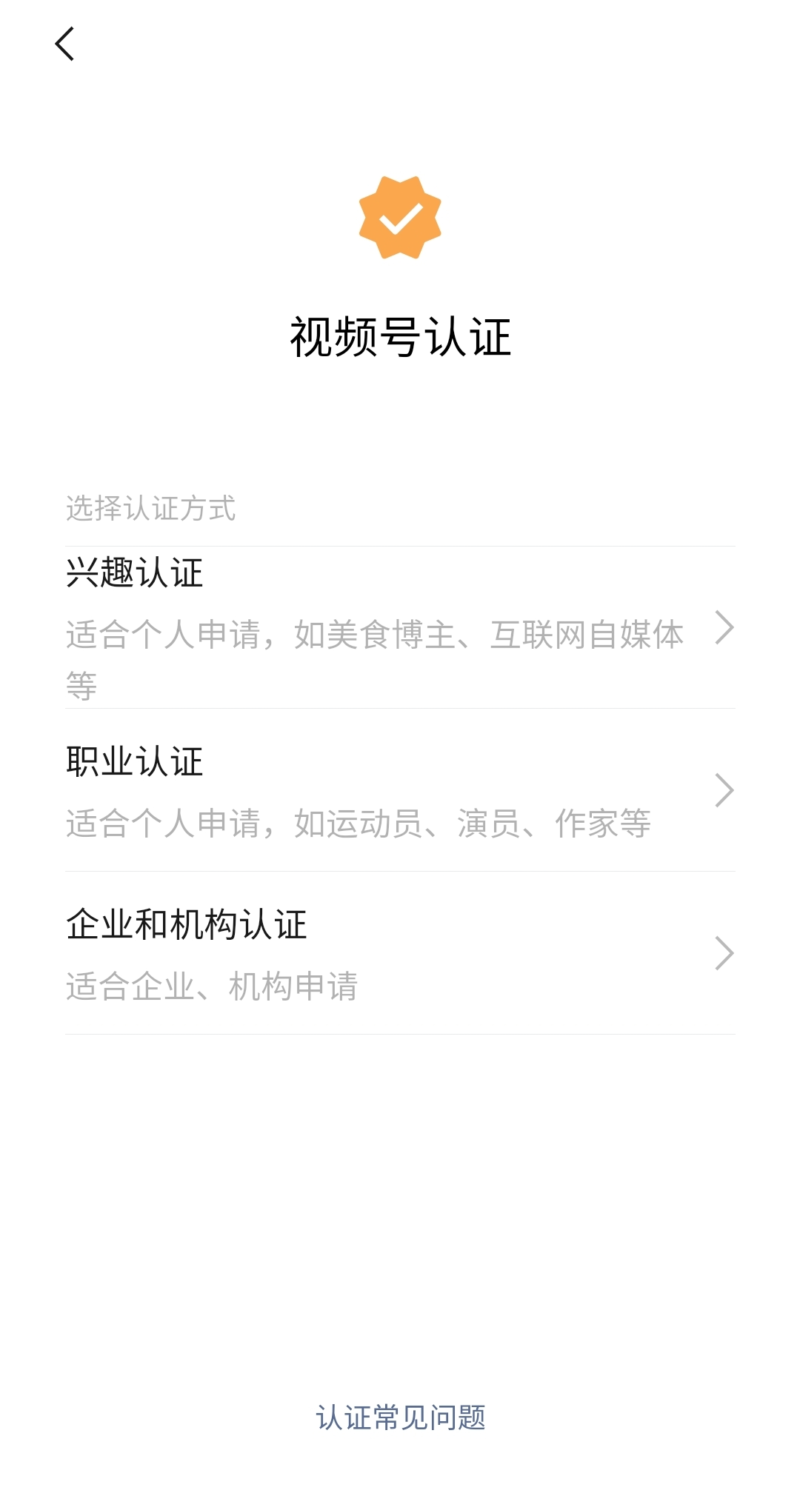Tap the 适合企业、机构申请 subtitle text
Image resolution: width=800 pixels, height=1496 pixels.
(210, 986)
